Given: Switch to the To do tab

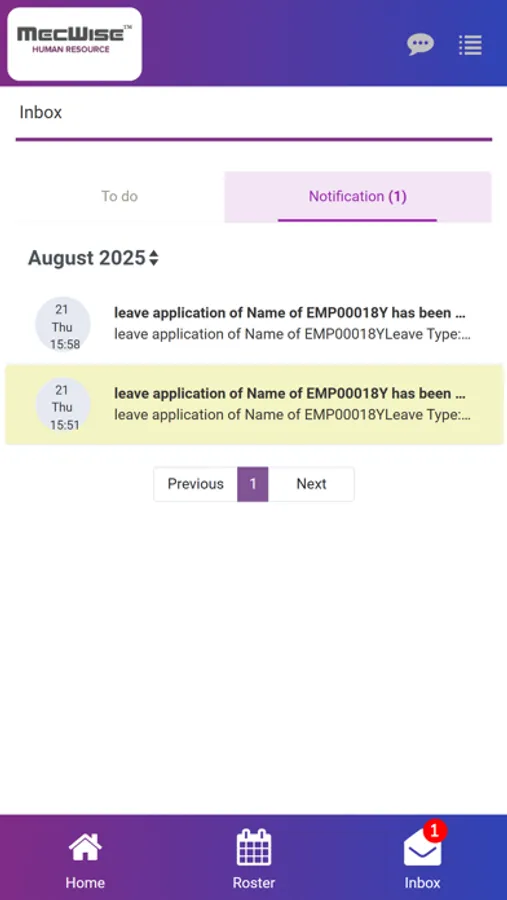Looking at the screenshot, I should click(119, 196).
